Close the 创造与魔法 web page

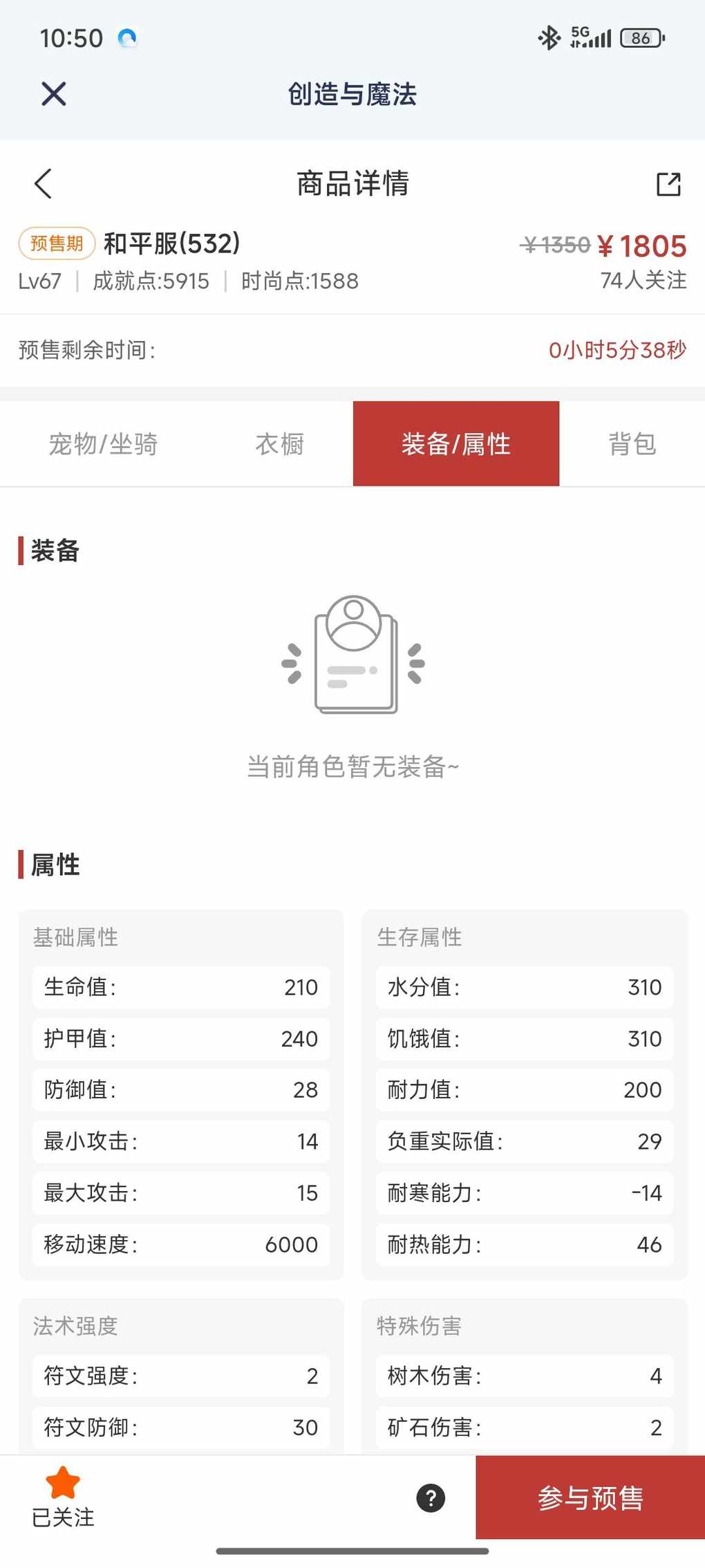click(x=54, y=94)
